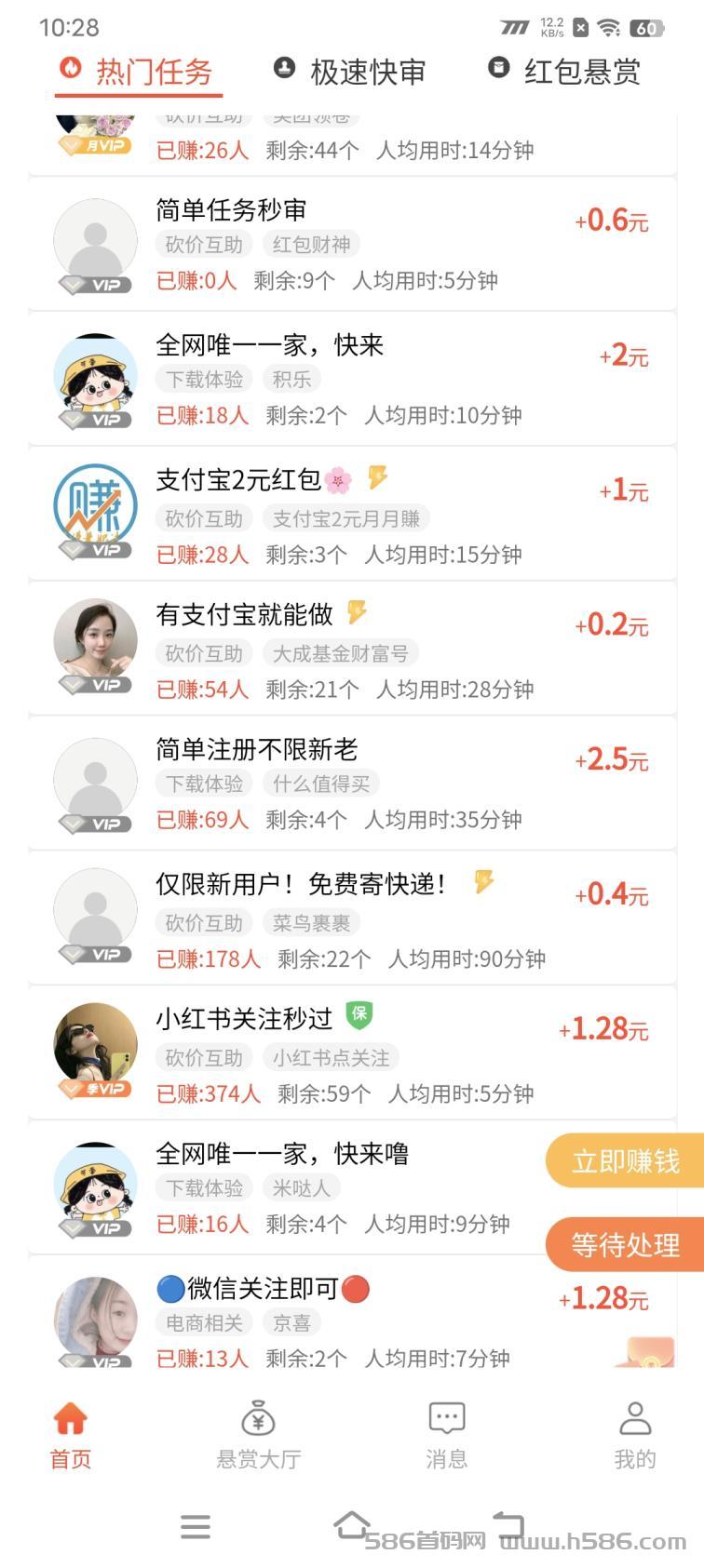Open the 我的 profile tab
704x1568 pixels.
click(634, 1435)
